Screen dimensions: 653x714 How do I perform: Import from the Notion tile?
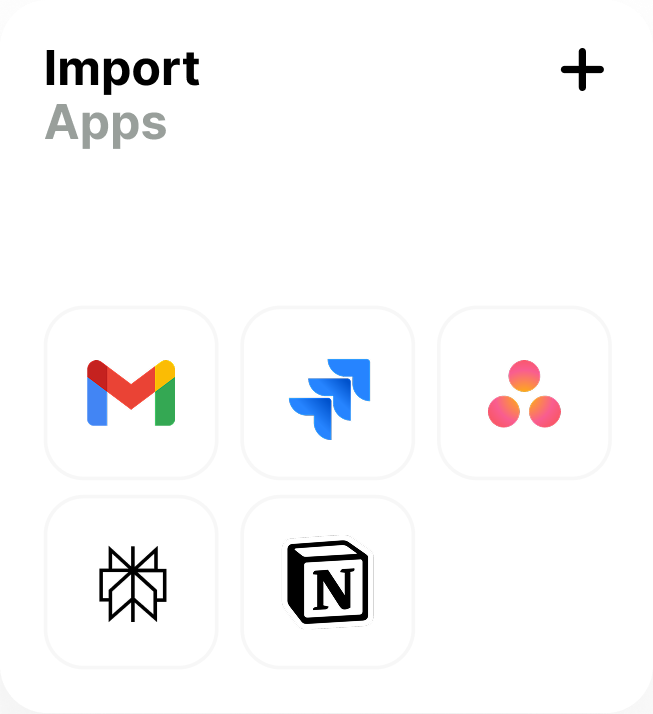click(x=328, y=581)
